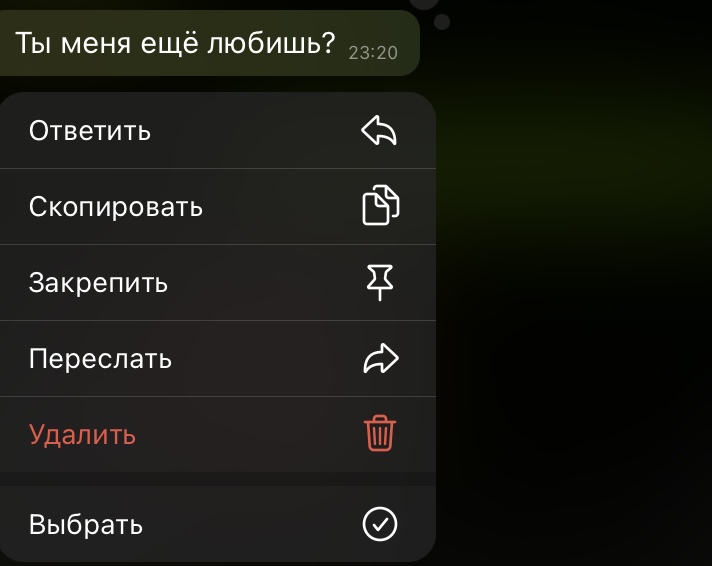The width and height of the screenshot is (712, 566).
Task: Pin the message using Закрепить
Action: tap(217, 283)
